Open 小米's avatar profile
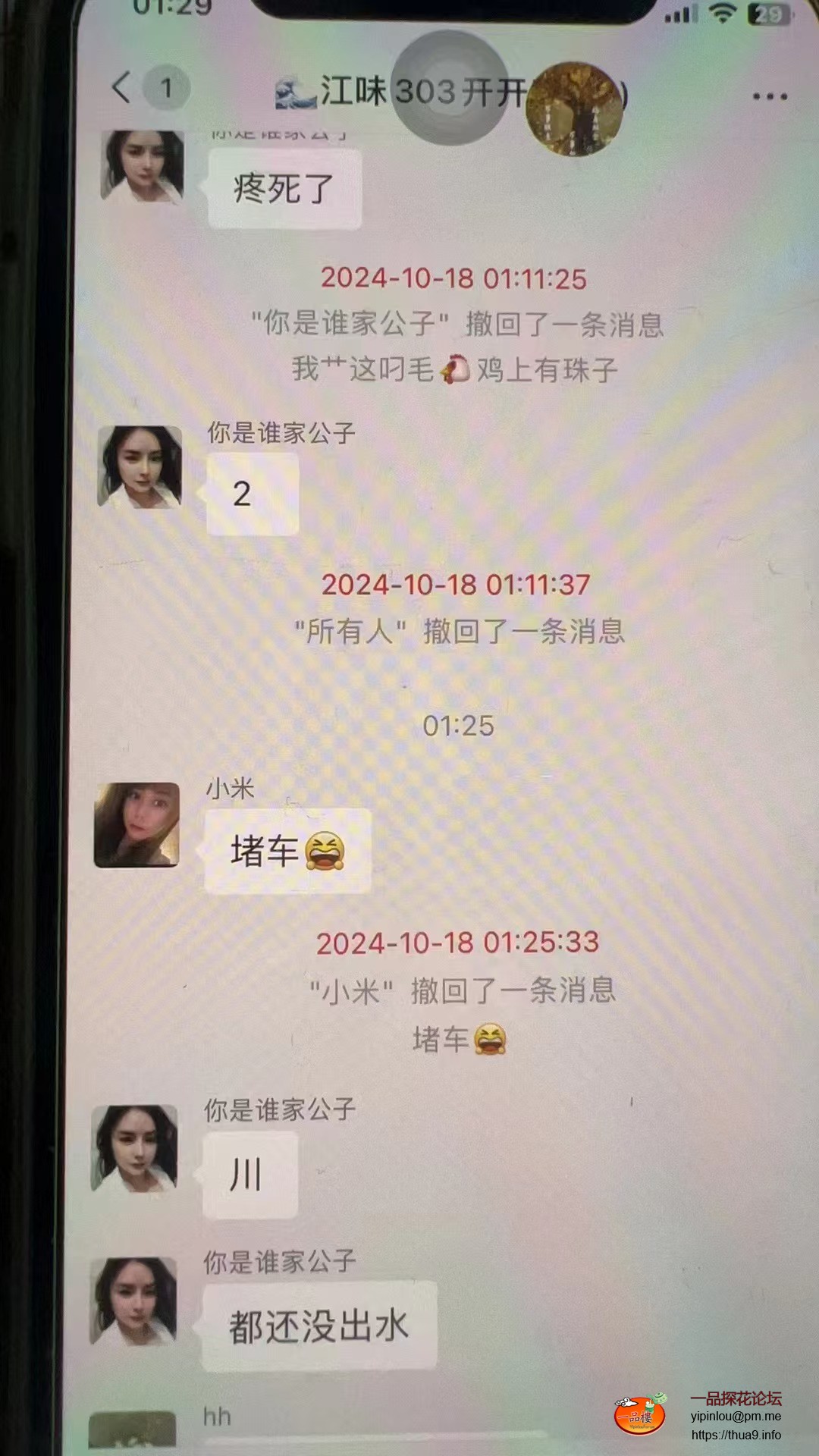Image resolution: width=819 pixels, height=1456 pixels. [x=137, y=825]
